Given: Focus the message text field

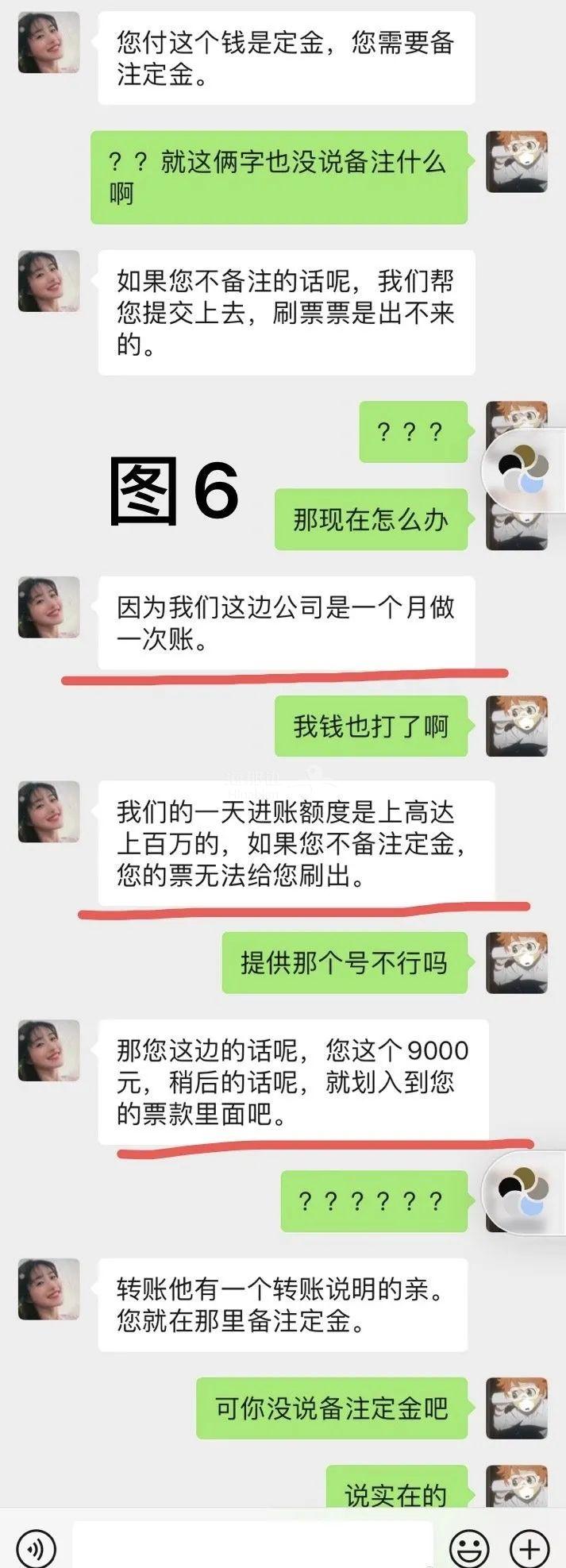Looking at the screenshot, I should pos(252,1545).
